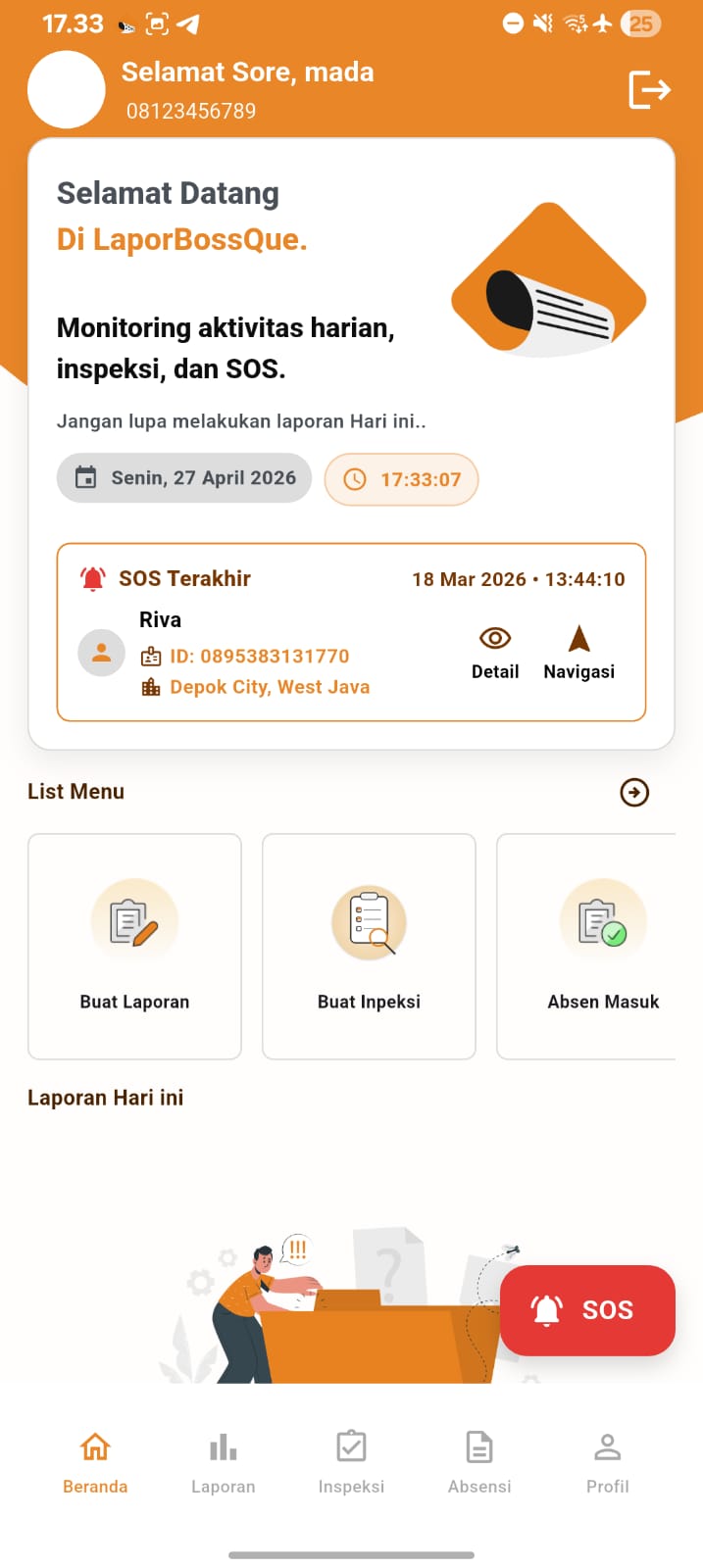The image size is (703, 1568).
Task: Tap the profile avatar in the header
Action: click(x=67, y=90)
